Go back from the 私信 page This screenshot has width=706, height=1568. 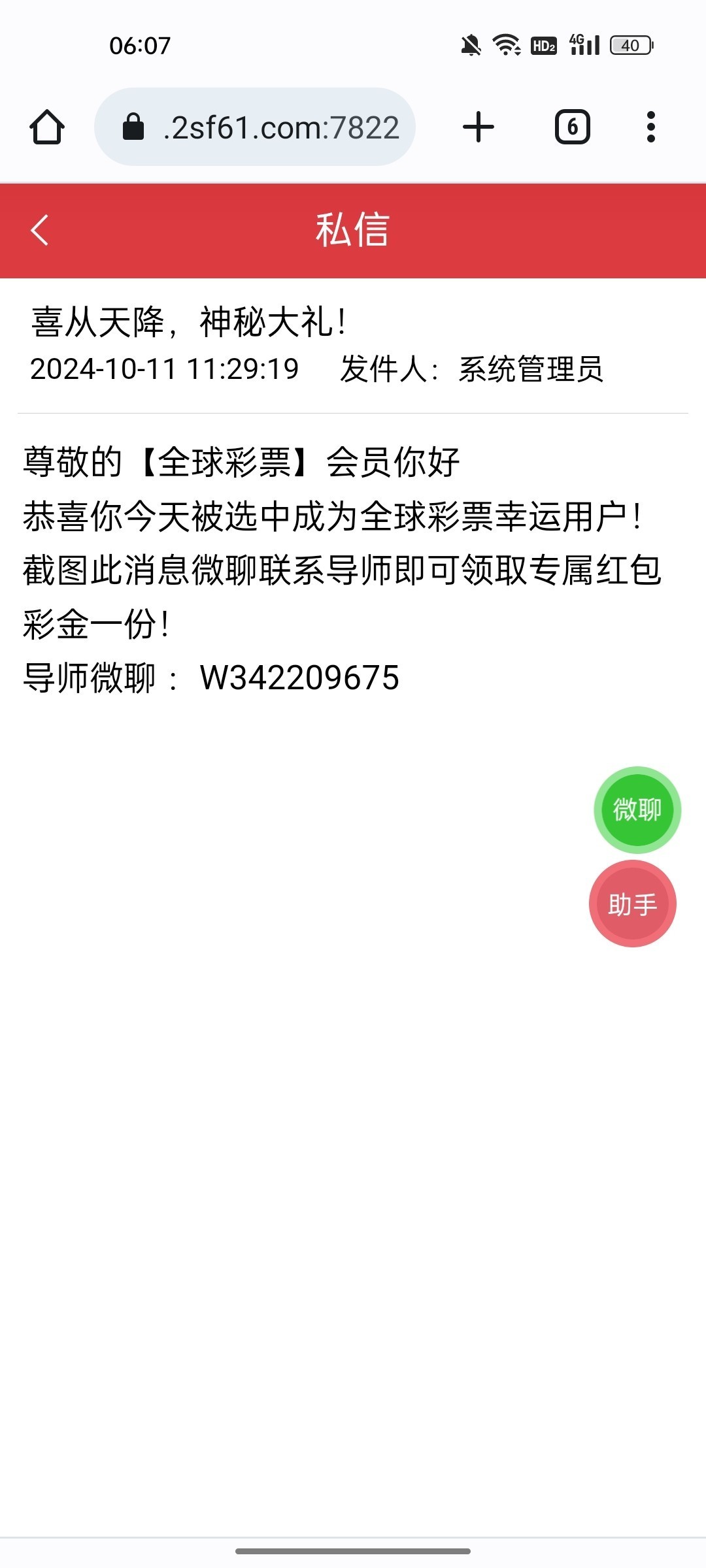tap(40, 231)
